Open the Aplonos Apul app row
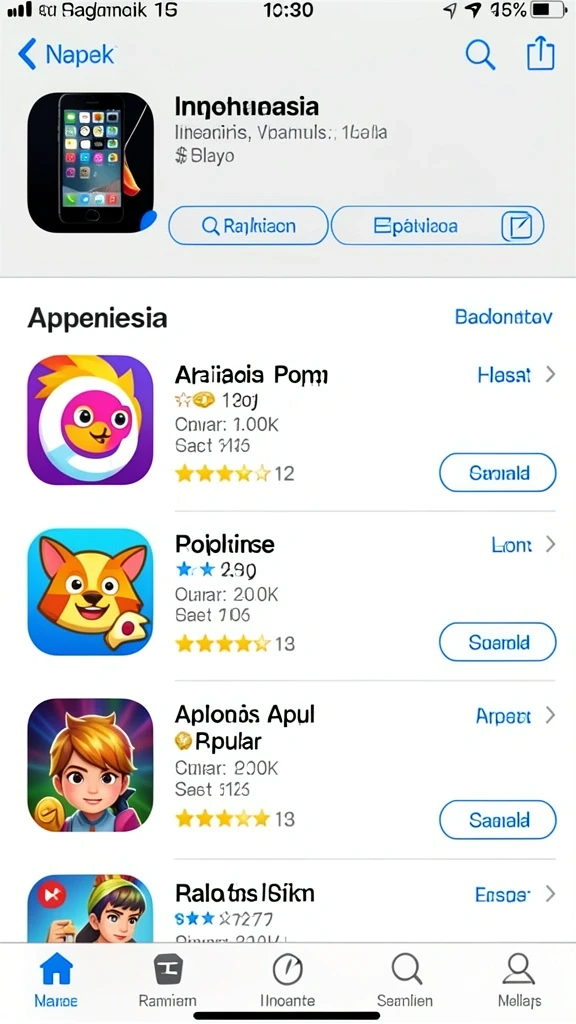Image resolution: width=576 pixels, height=1024 pixels. coord(291,765)
